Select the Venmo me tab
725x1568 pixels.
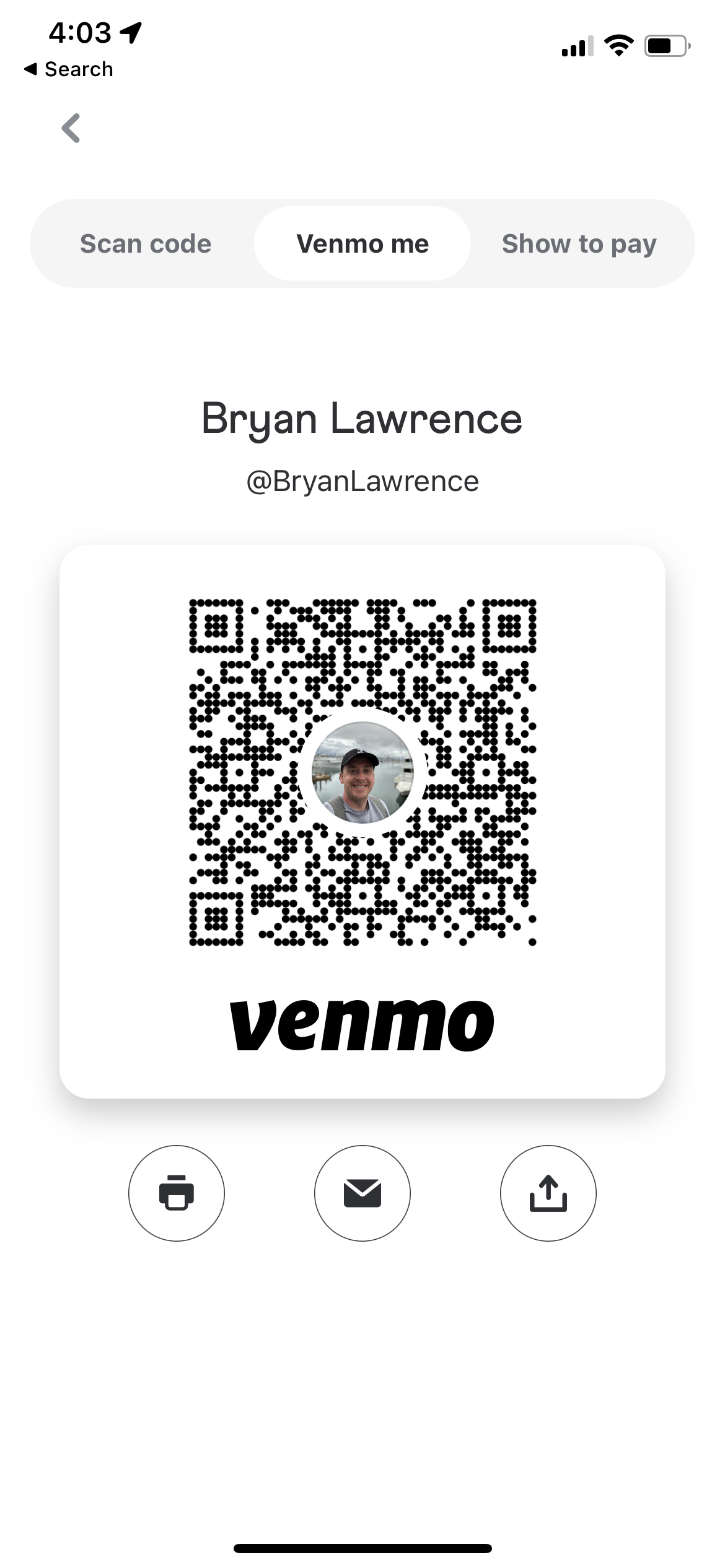click(x=362, y=243)
